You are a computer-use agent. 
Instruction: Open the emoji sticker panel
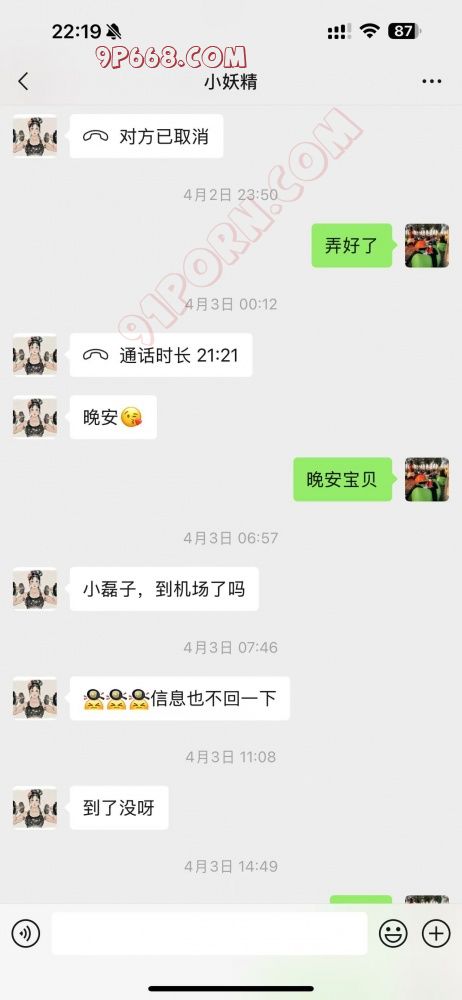(x=393, y=934)
